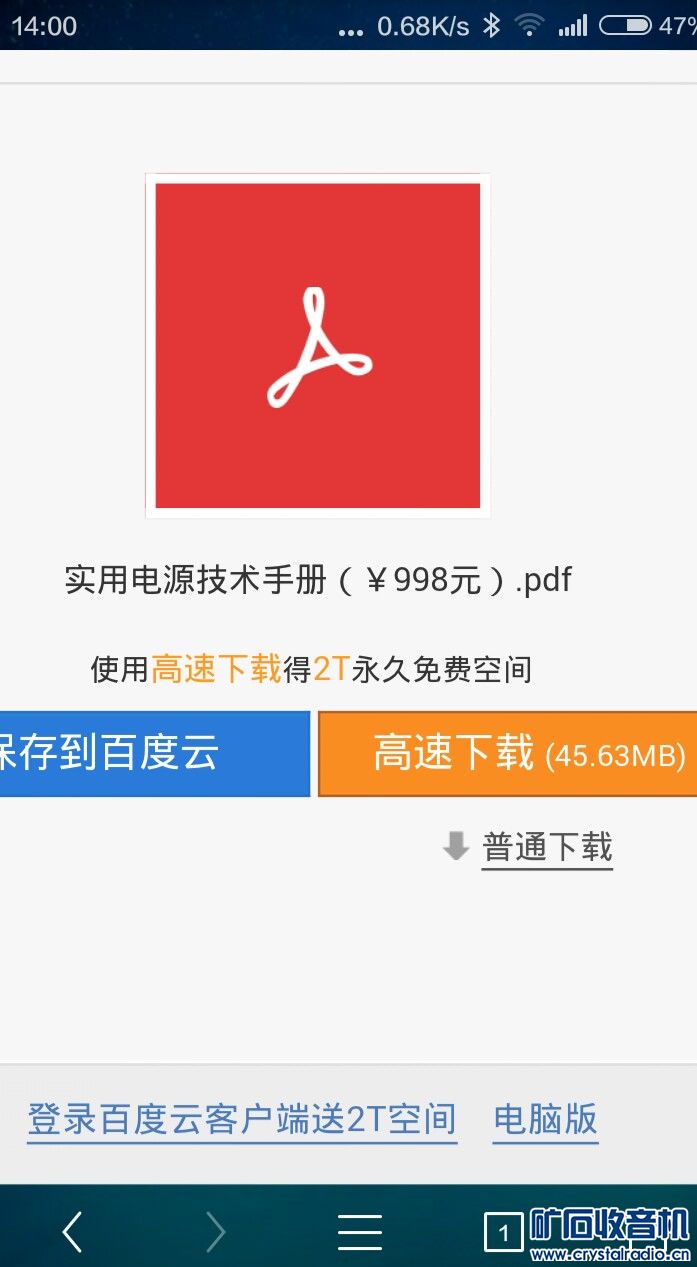Open the browser tabs counter
The image size is (697, 1267).
tap(503, 1233)
